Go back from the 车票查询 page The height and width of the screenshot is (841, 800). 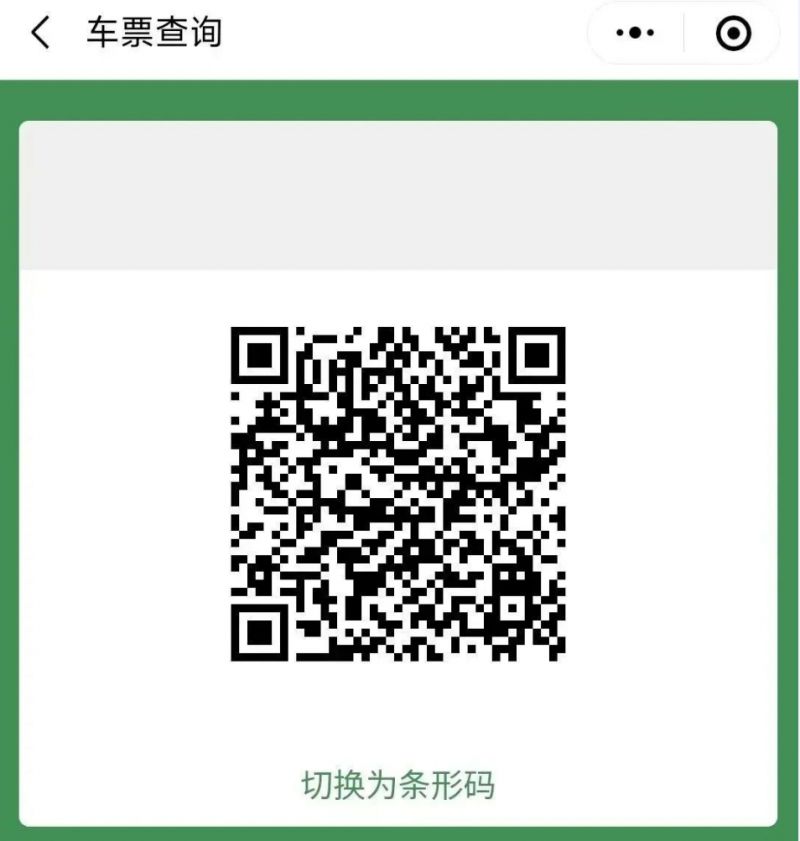40,33
